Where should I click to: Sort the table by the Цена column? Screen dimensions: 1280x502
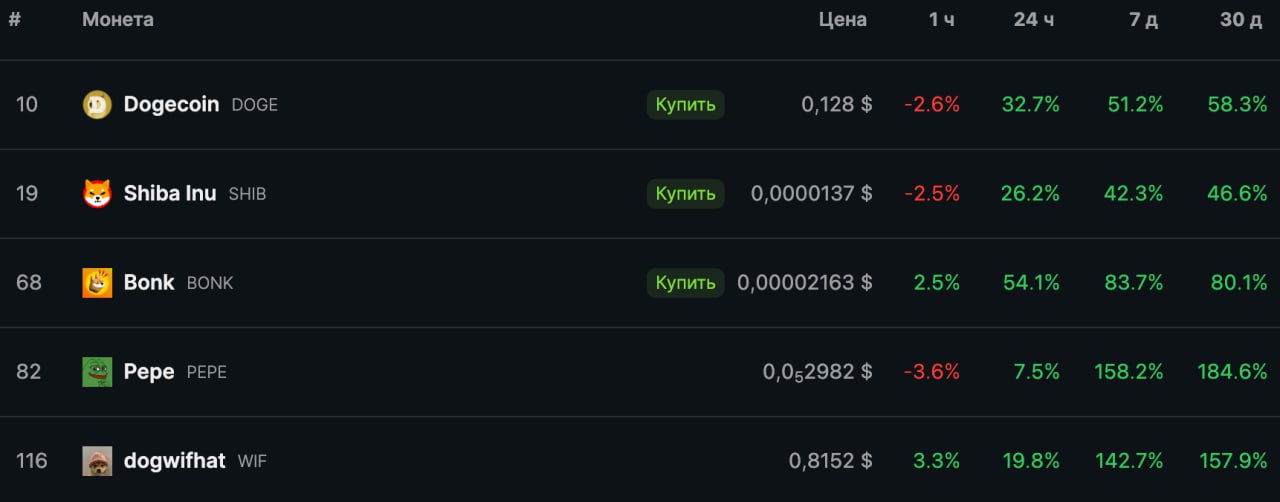pos(842,20)
